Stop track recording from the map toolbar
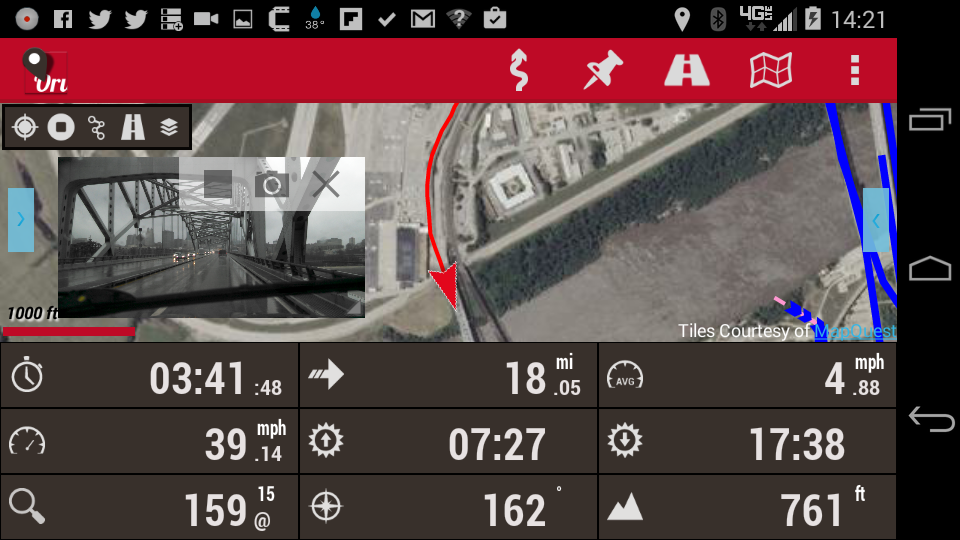Viewport: 960px width, 540px height. click(61, 127)
